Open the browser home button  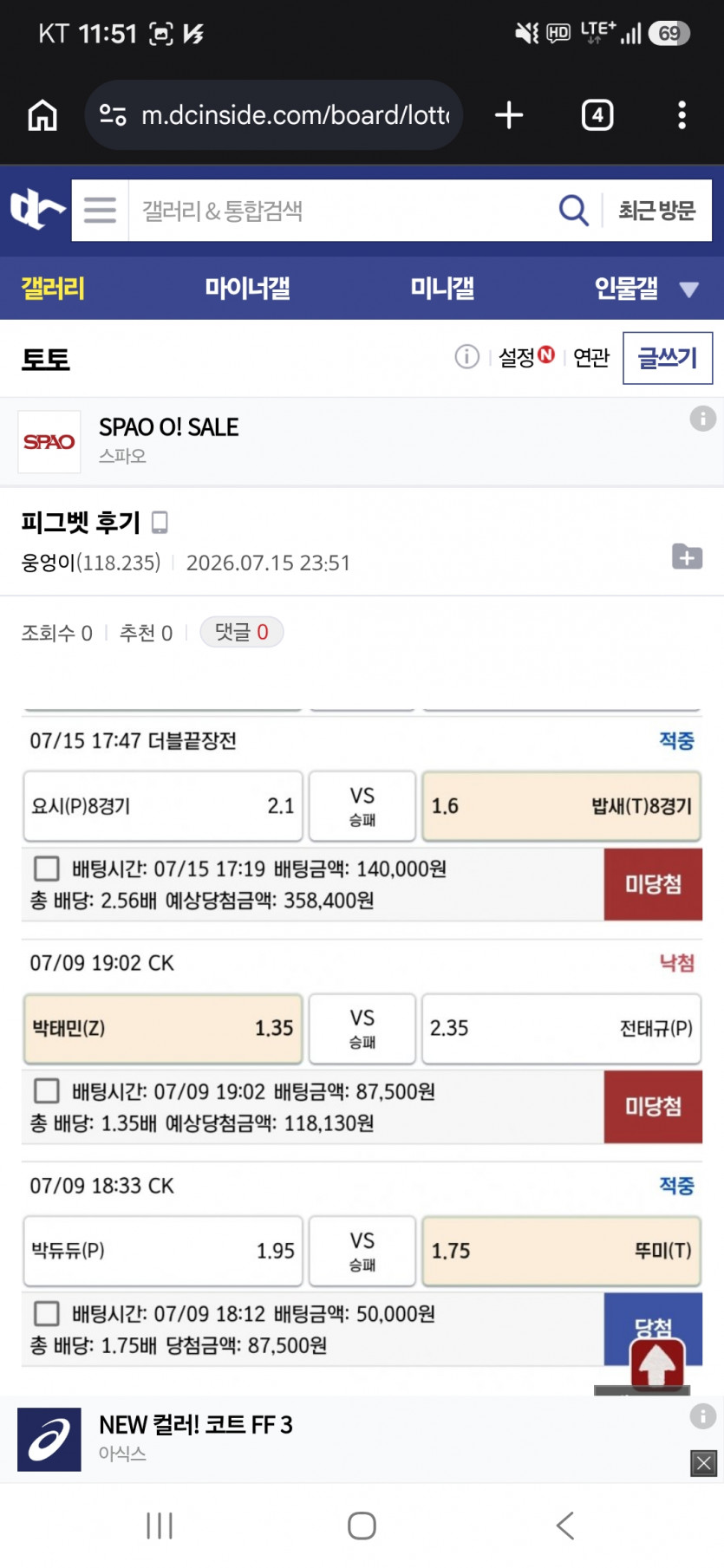click(x=42, y=115)
